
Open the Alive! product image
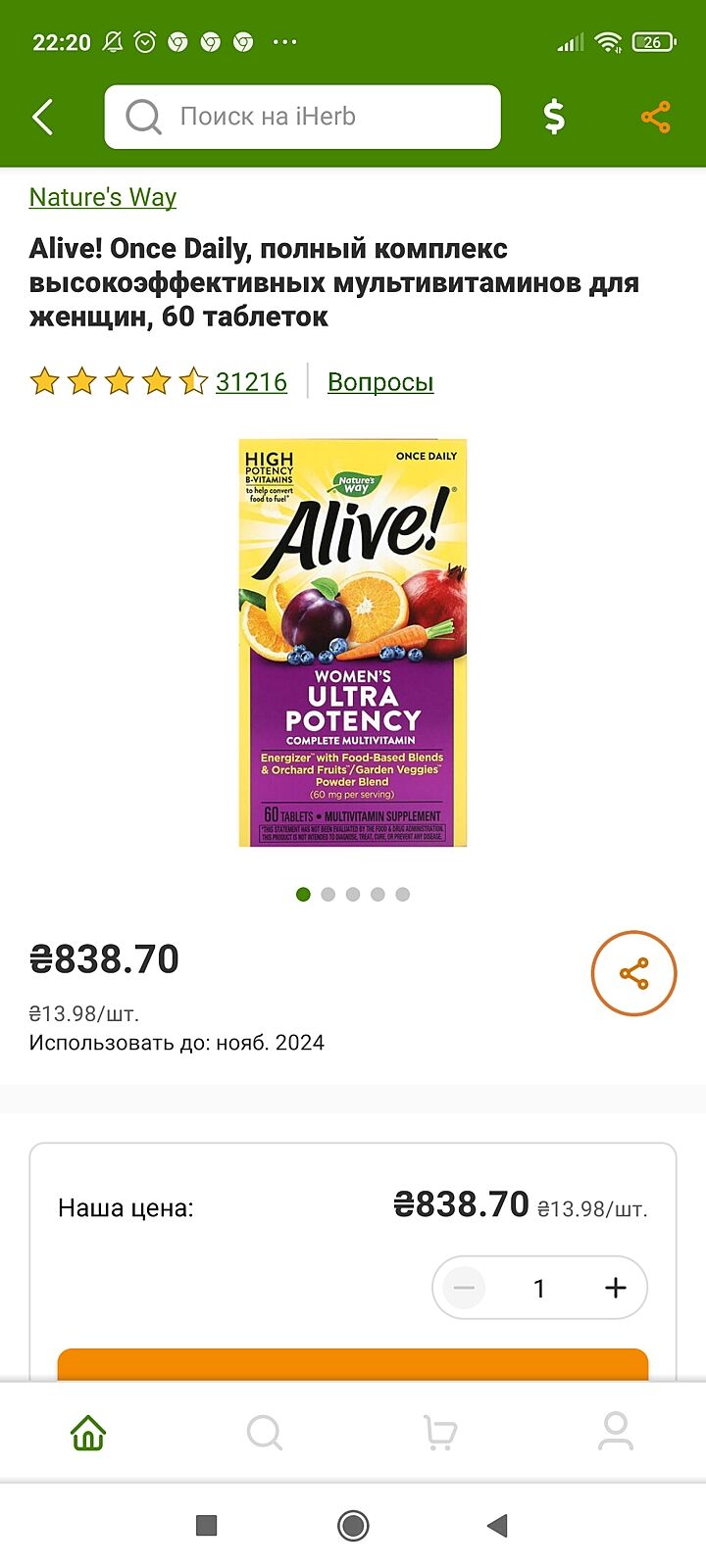[353, 643]
